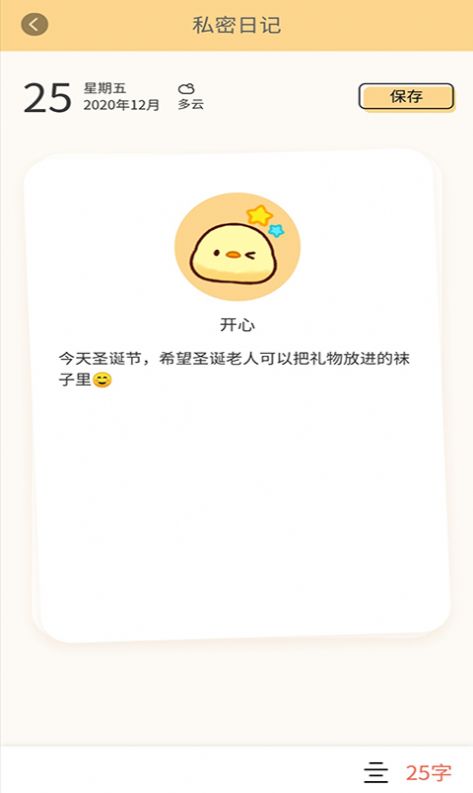Go back using the header arrow

click(x=34, y=24)
